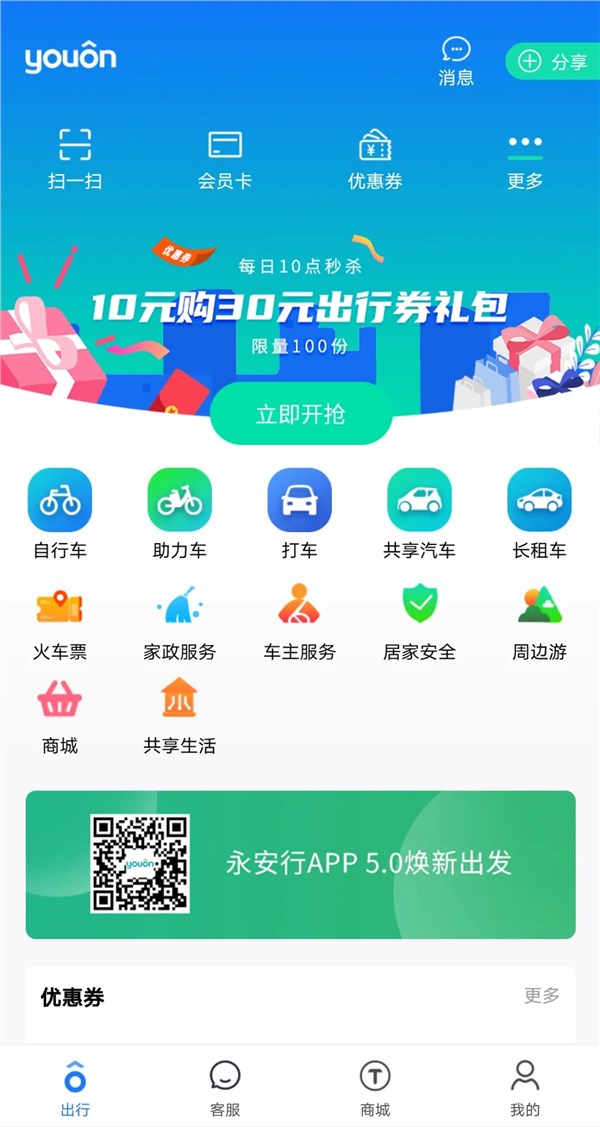Open the 永安行APP 5.0 banner
The height and width of the screenshot is (1127, 600).
[300, 864]
